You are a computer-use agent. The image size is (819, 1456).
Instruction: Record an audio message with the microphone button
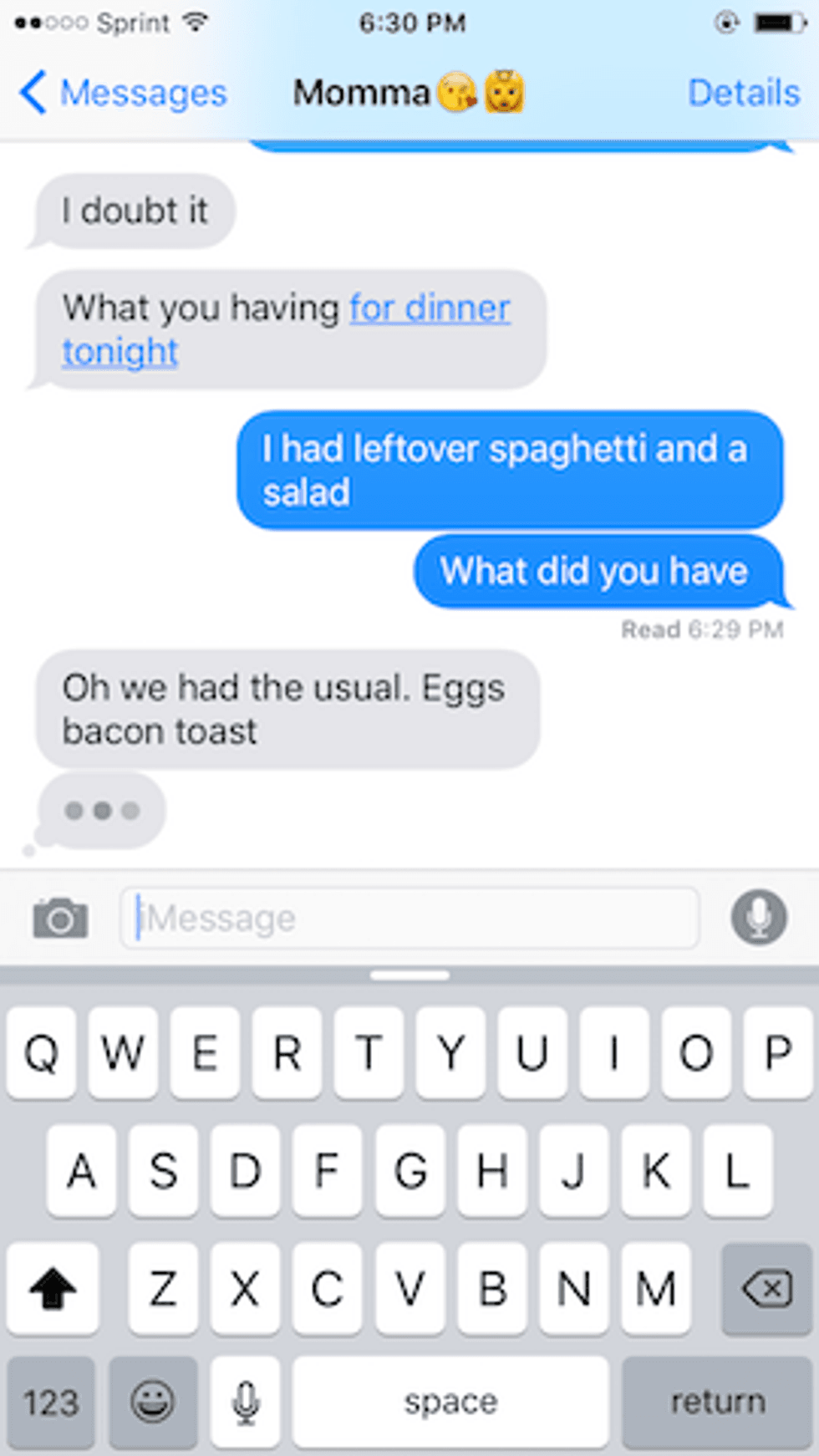click(x=758, y=917)
